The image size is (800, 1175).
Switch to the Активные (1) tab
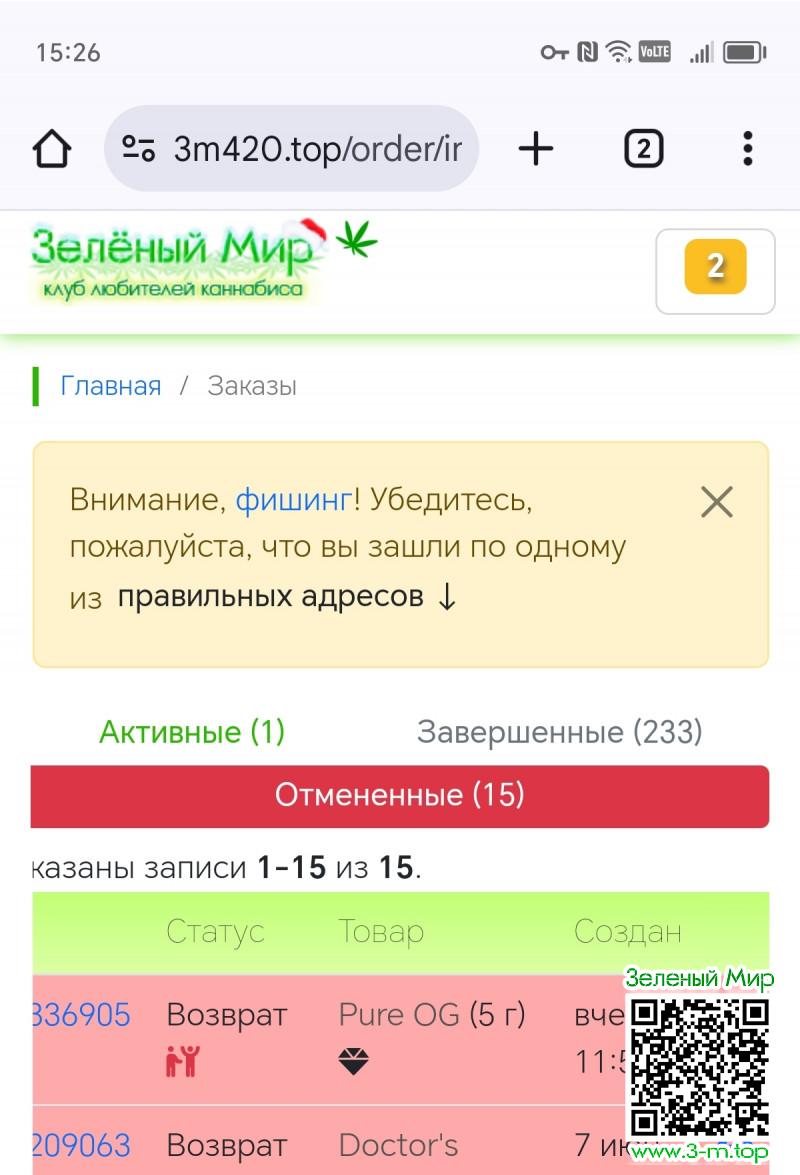(192, 732)
